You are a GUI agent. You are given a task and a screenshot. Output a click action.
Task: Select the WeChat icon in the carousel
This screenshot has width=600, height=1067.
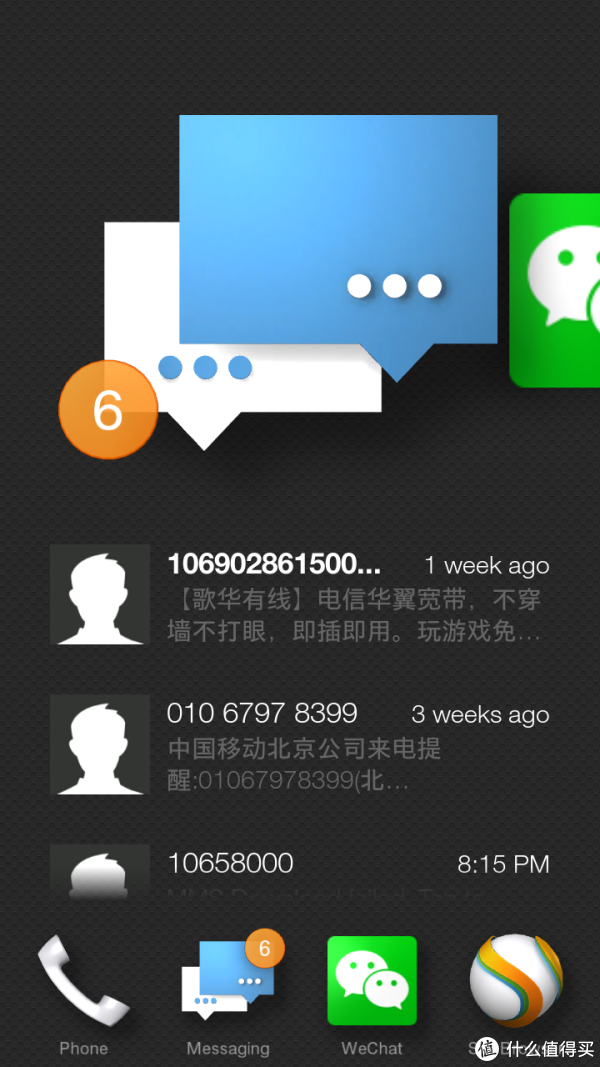[554, 290]
